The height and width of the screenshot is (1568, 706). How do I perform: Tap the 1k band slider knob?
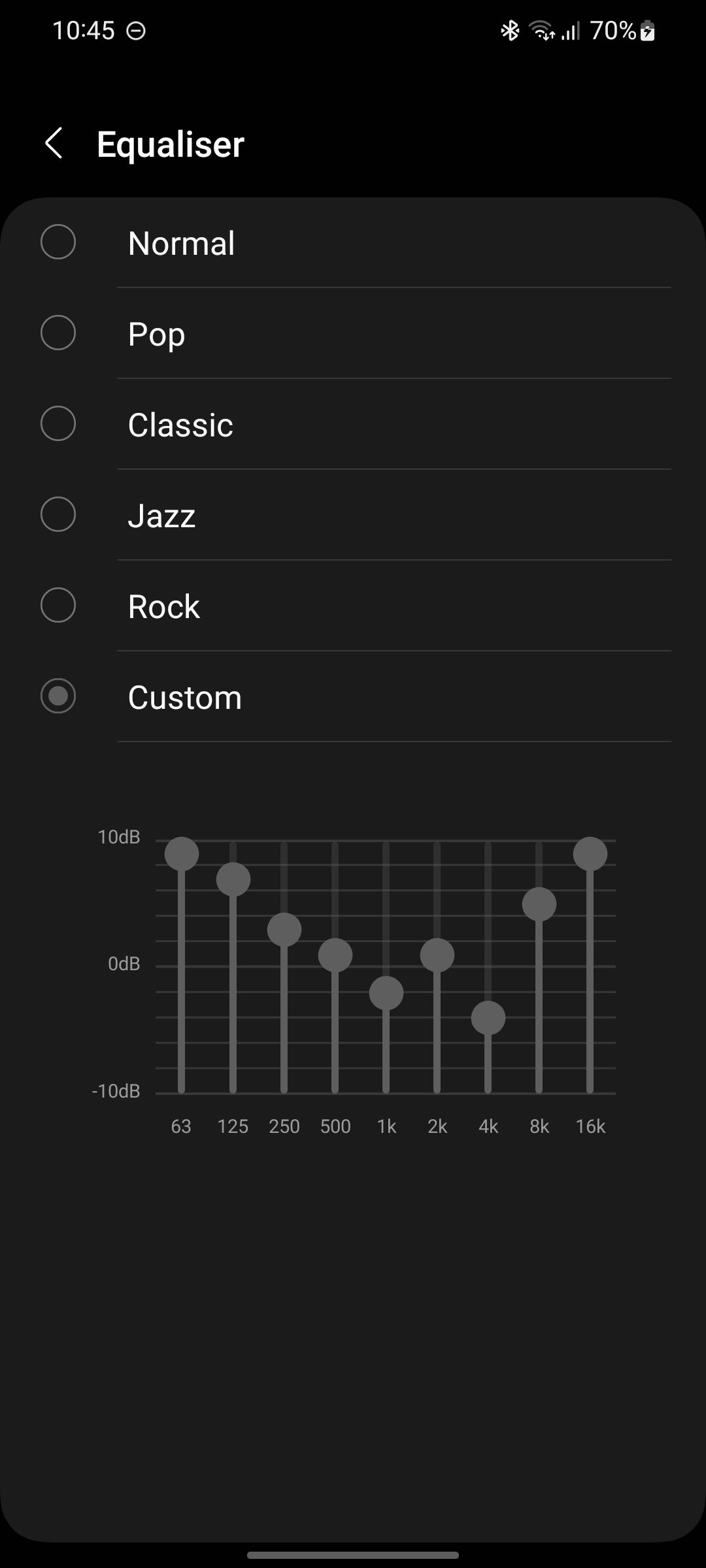click(386, 993)
